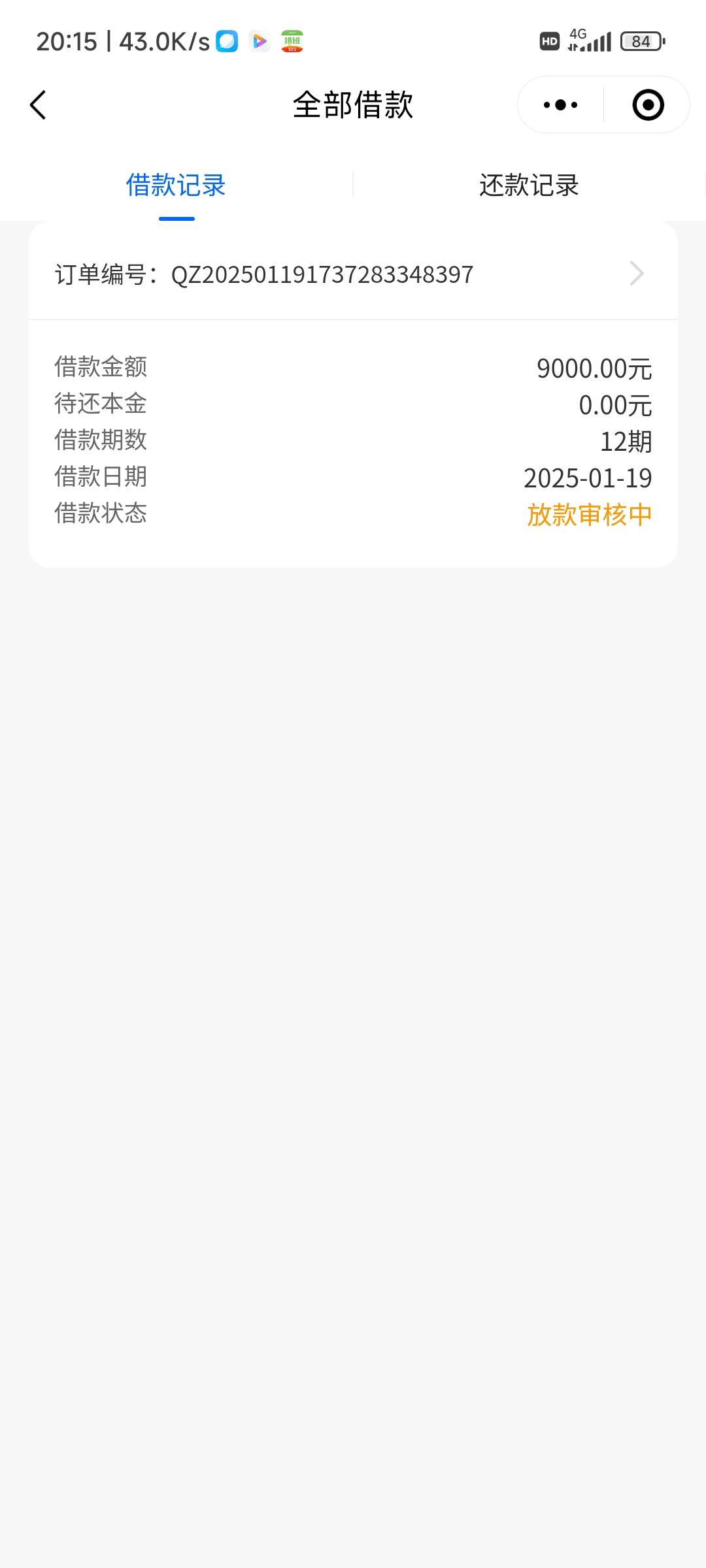Select the 借款记录 tab
Viewport: 706px width, 1568px height.
point(176,186)
